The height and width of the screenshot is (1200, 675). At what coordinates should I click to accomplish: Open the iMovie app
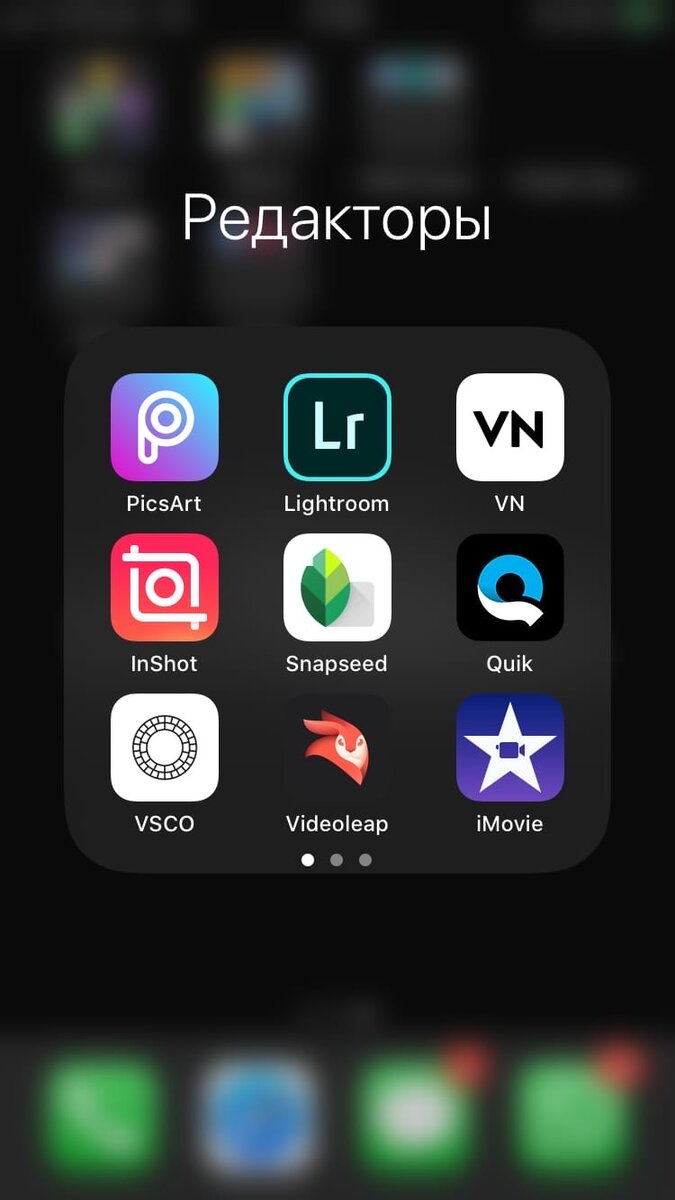tap(510, 747)
